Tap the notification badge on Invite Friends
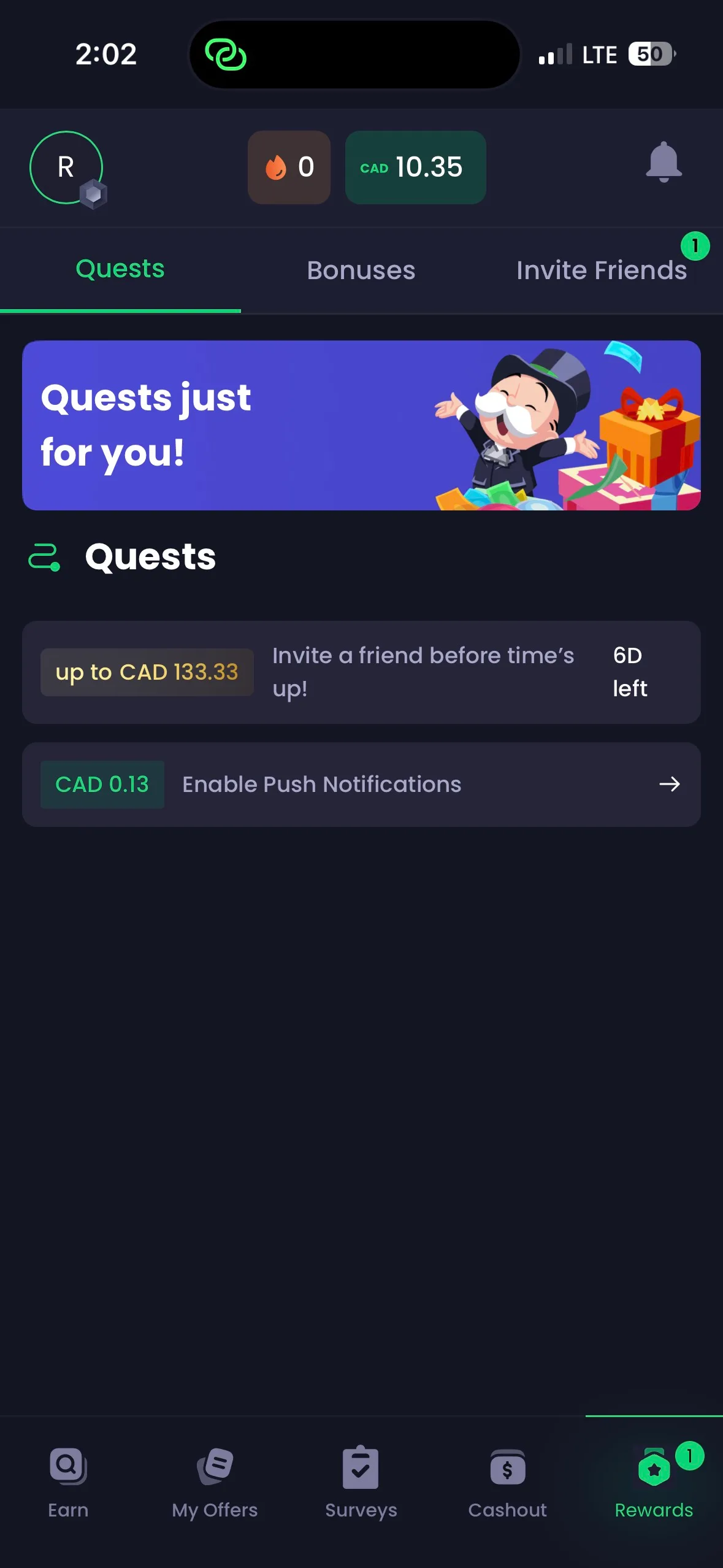The width and height of the screenshot is (723, 1568). click(697, 247)
